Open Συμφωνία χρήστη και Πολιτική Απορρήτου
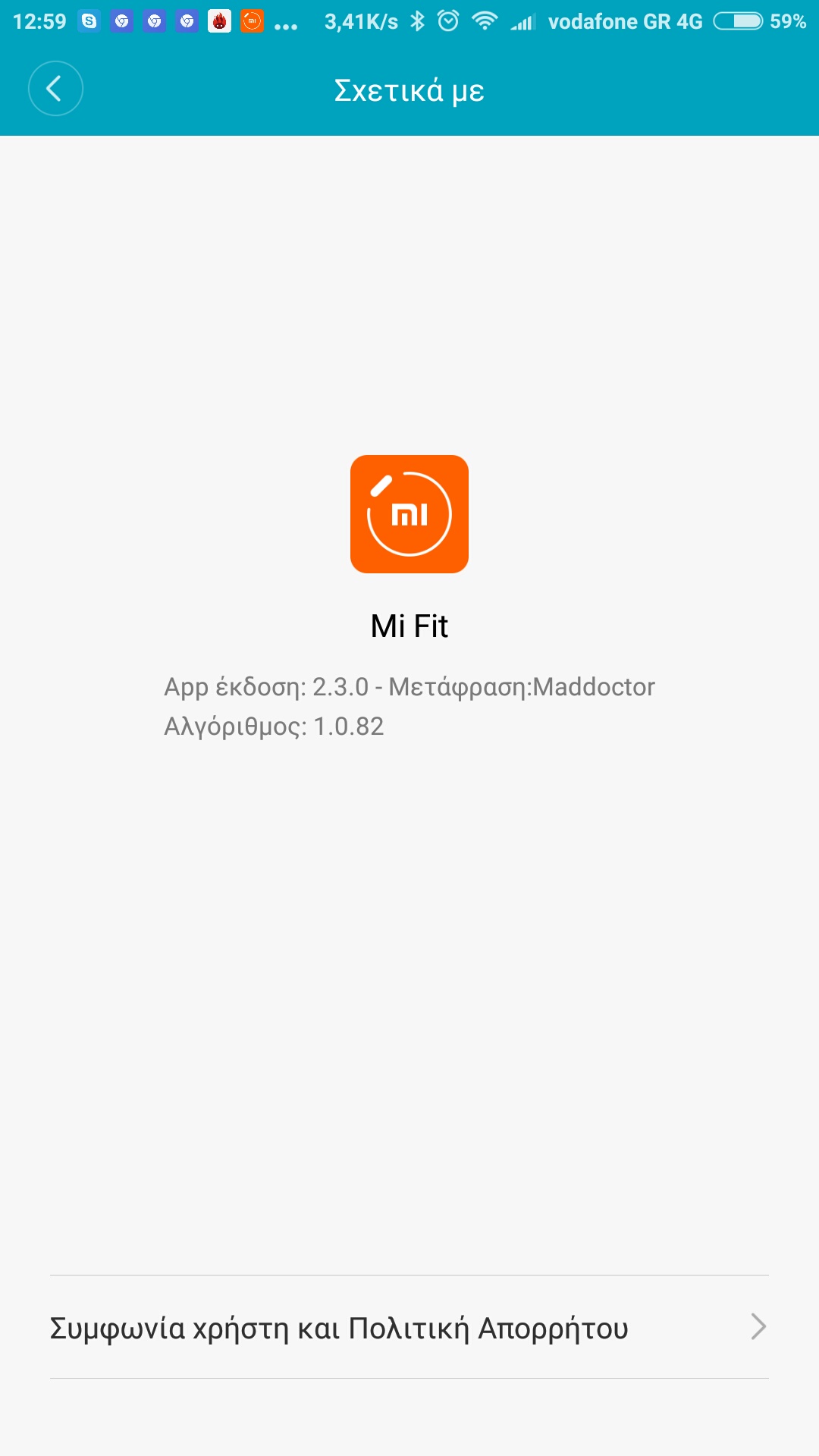Image resolution: width=819 pixels, height=1456 pixels. point(409,1327)
